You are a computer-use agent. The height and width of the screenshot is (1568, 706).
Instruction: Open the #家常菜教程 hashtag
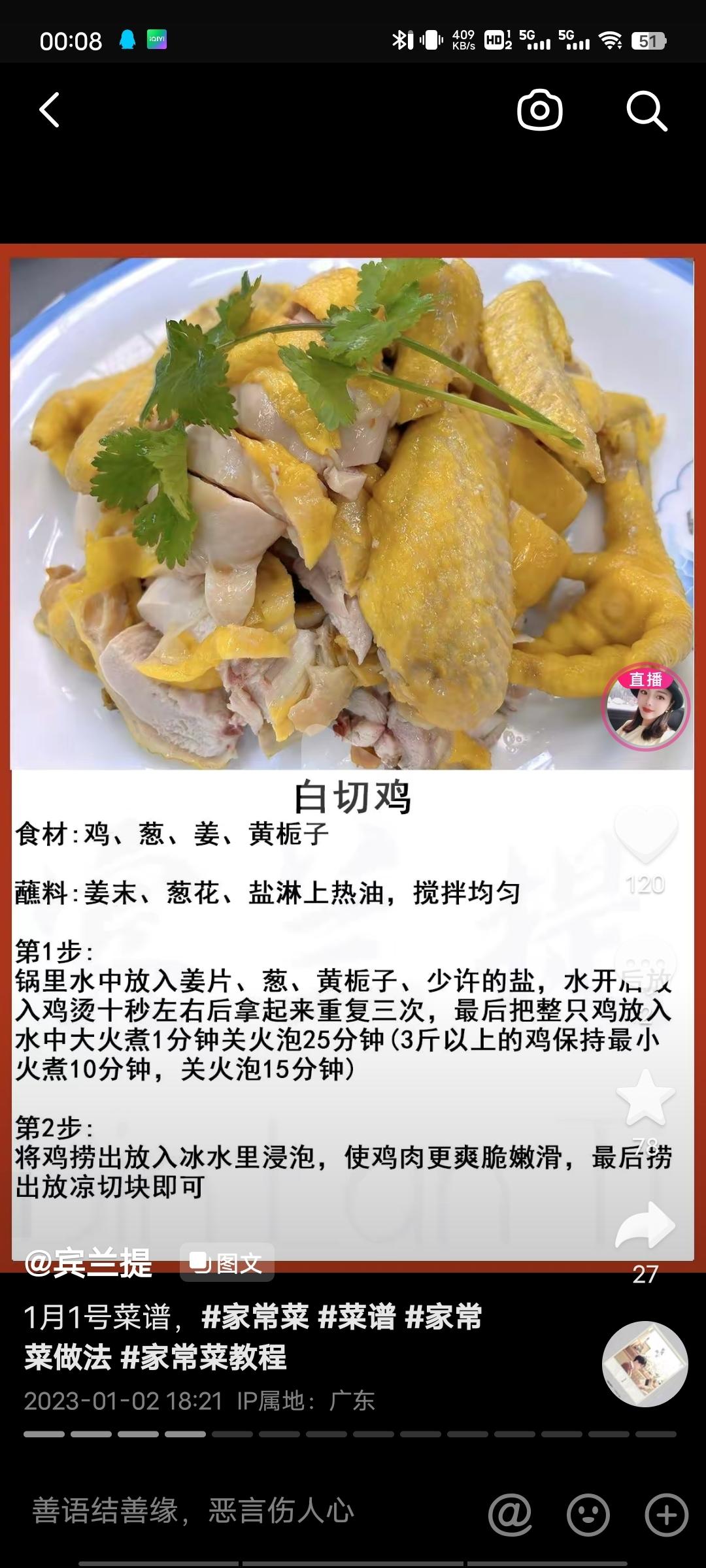point(204,1357)
